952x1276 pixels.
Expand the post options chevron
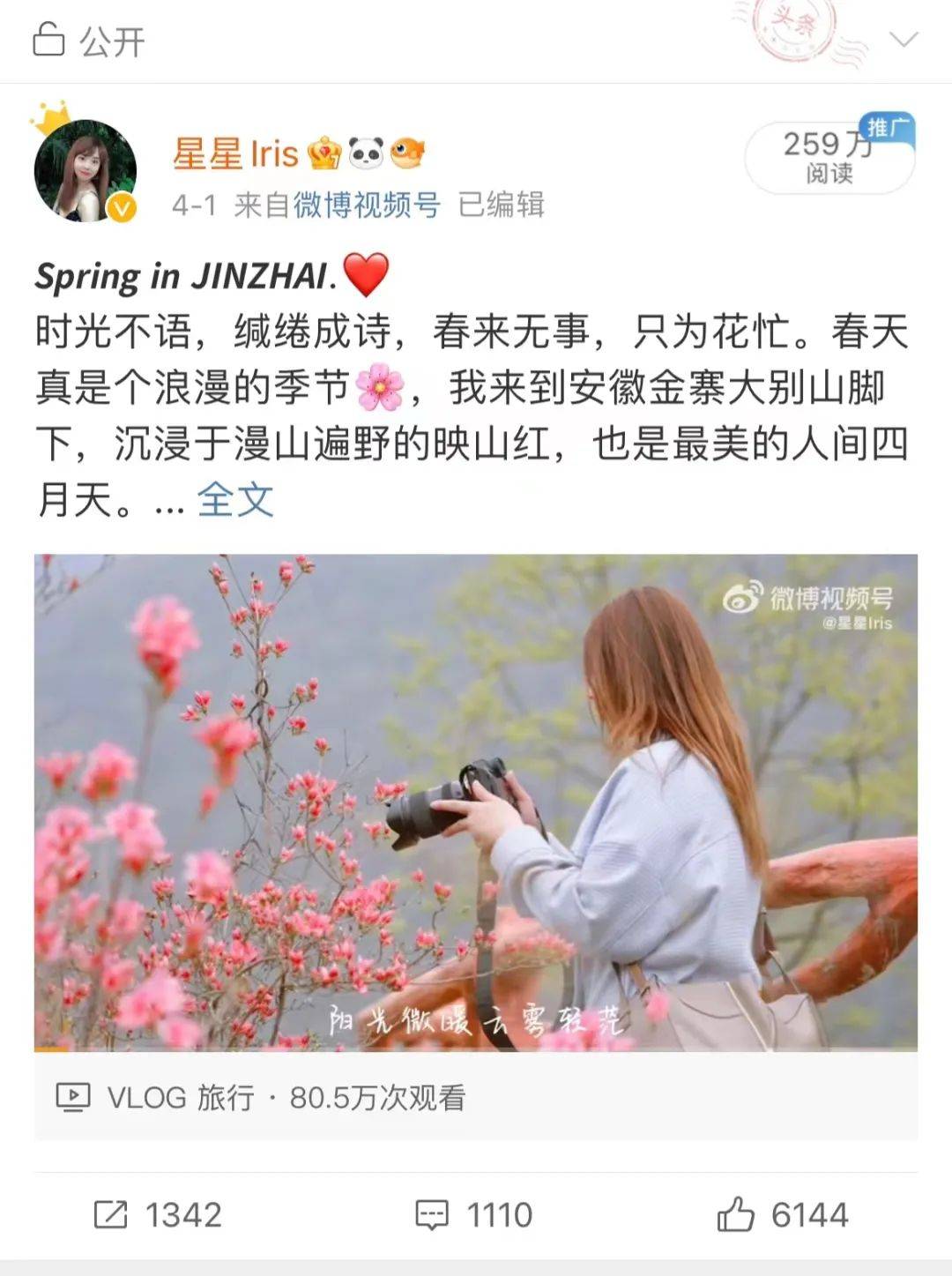904,40
